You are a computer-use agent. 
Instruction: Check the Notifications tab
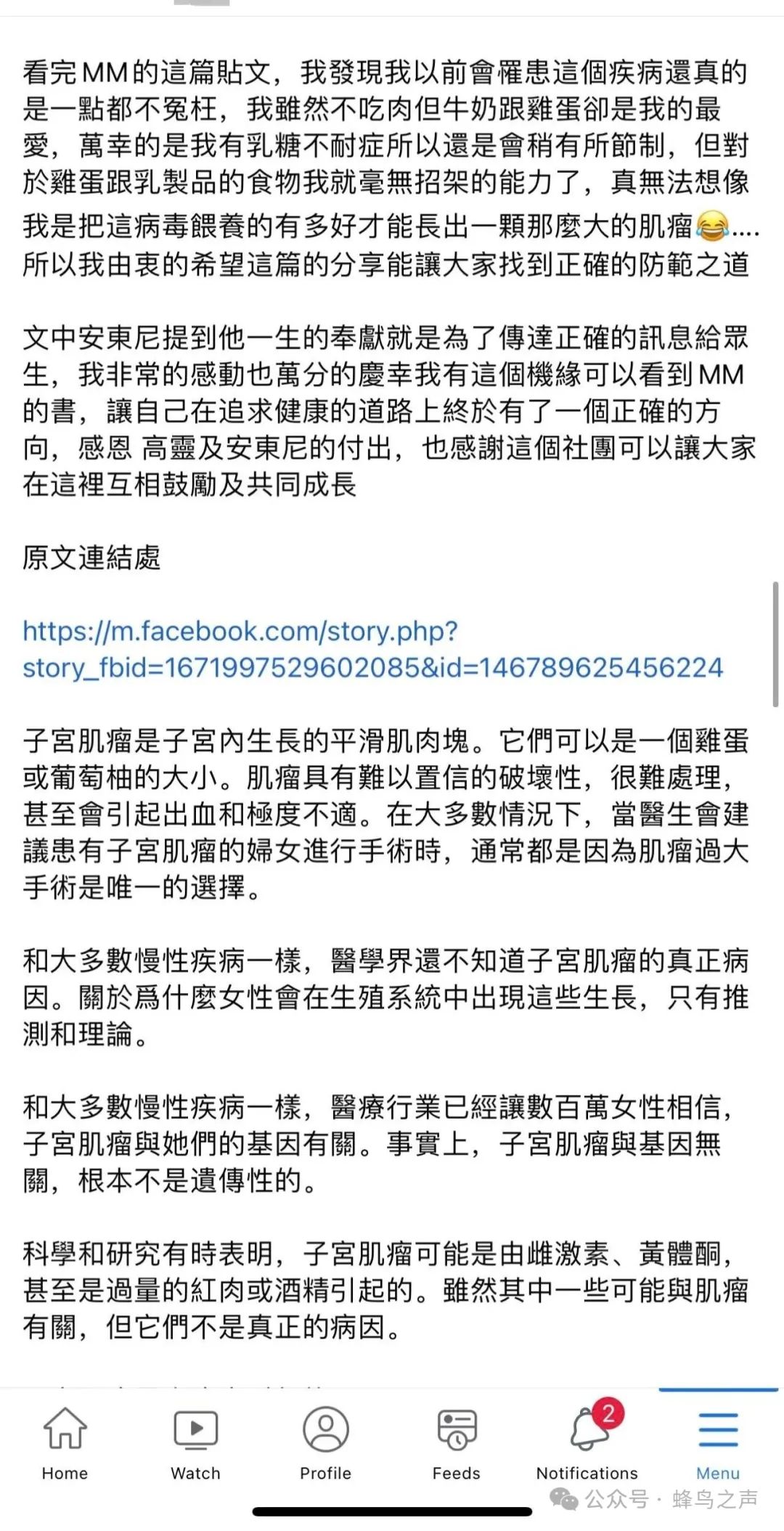coord(587,1445)
